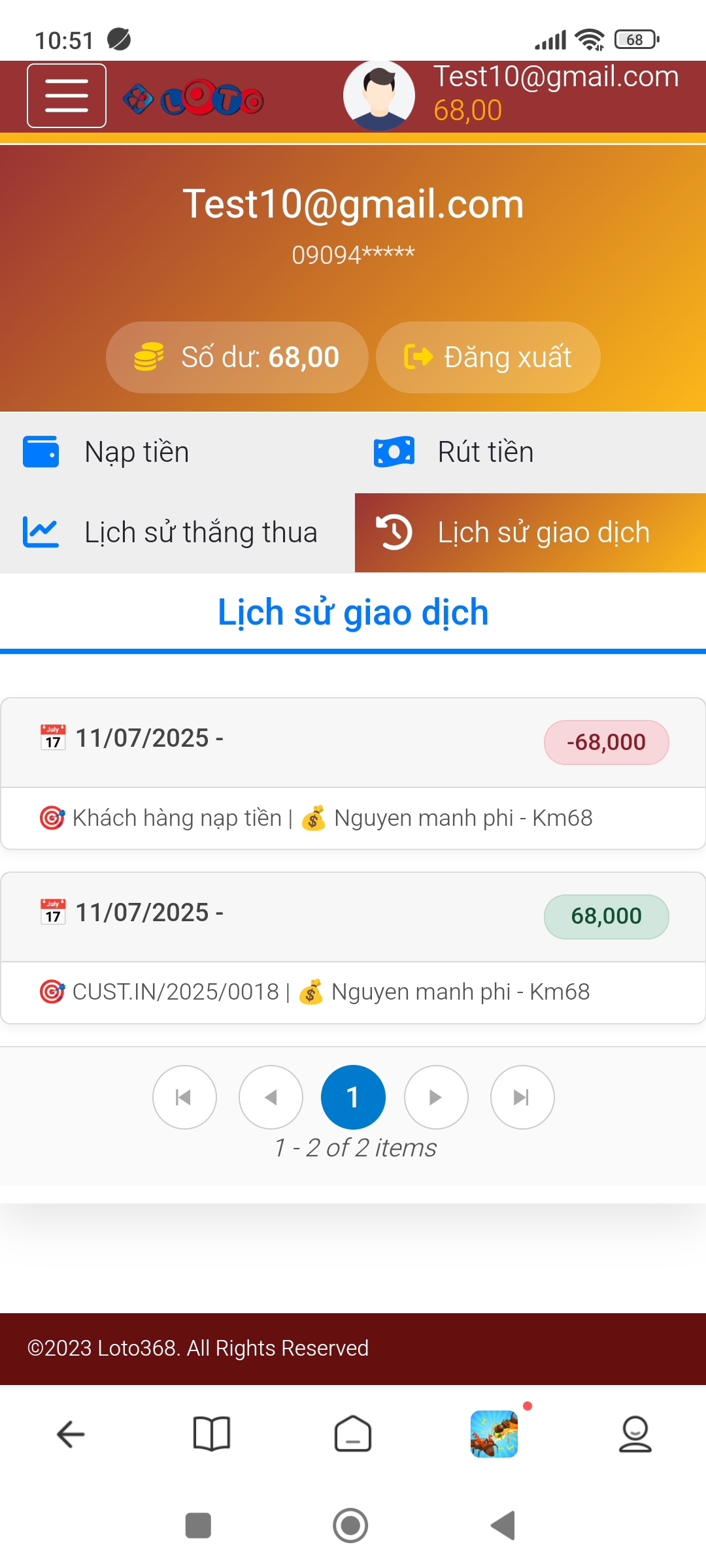The height and width of the screenshot is (1568, 706).
Task: Open Rút tiền withdraw section
Action: (530, 452)
